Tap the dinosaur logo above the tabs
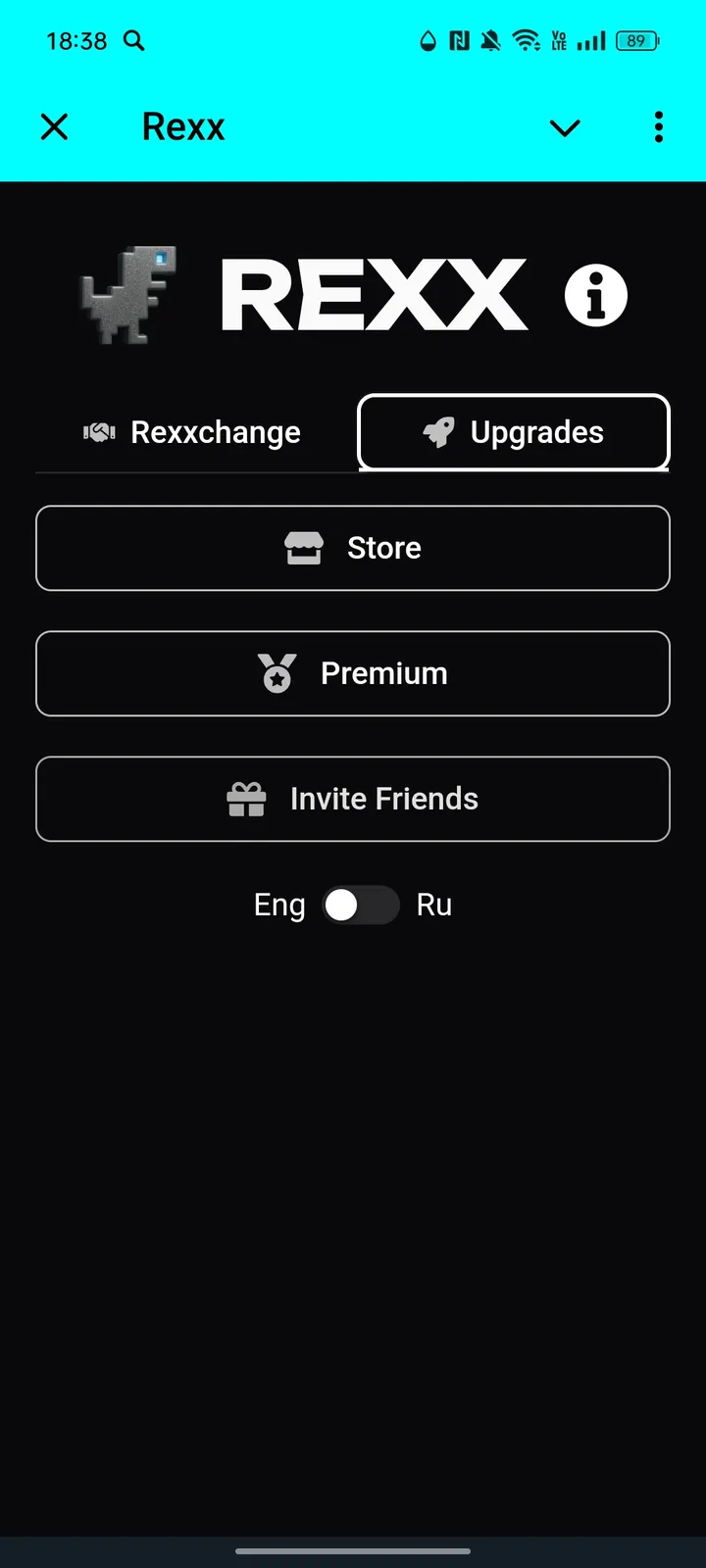Viewport: 706px width, 1568px height. [x=127, y=294]
